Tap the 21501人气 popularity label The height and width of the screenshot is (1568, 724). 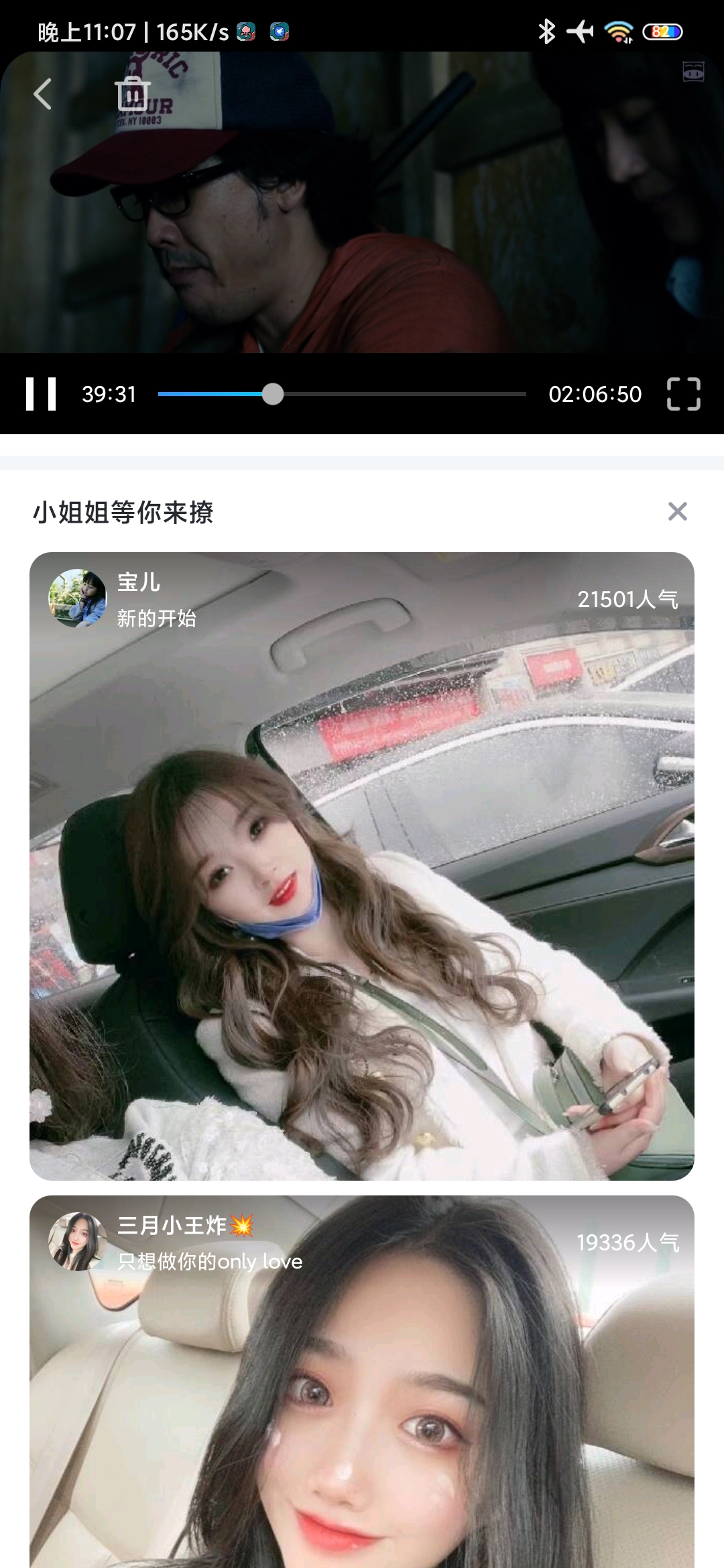pos(628,598)
